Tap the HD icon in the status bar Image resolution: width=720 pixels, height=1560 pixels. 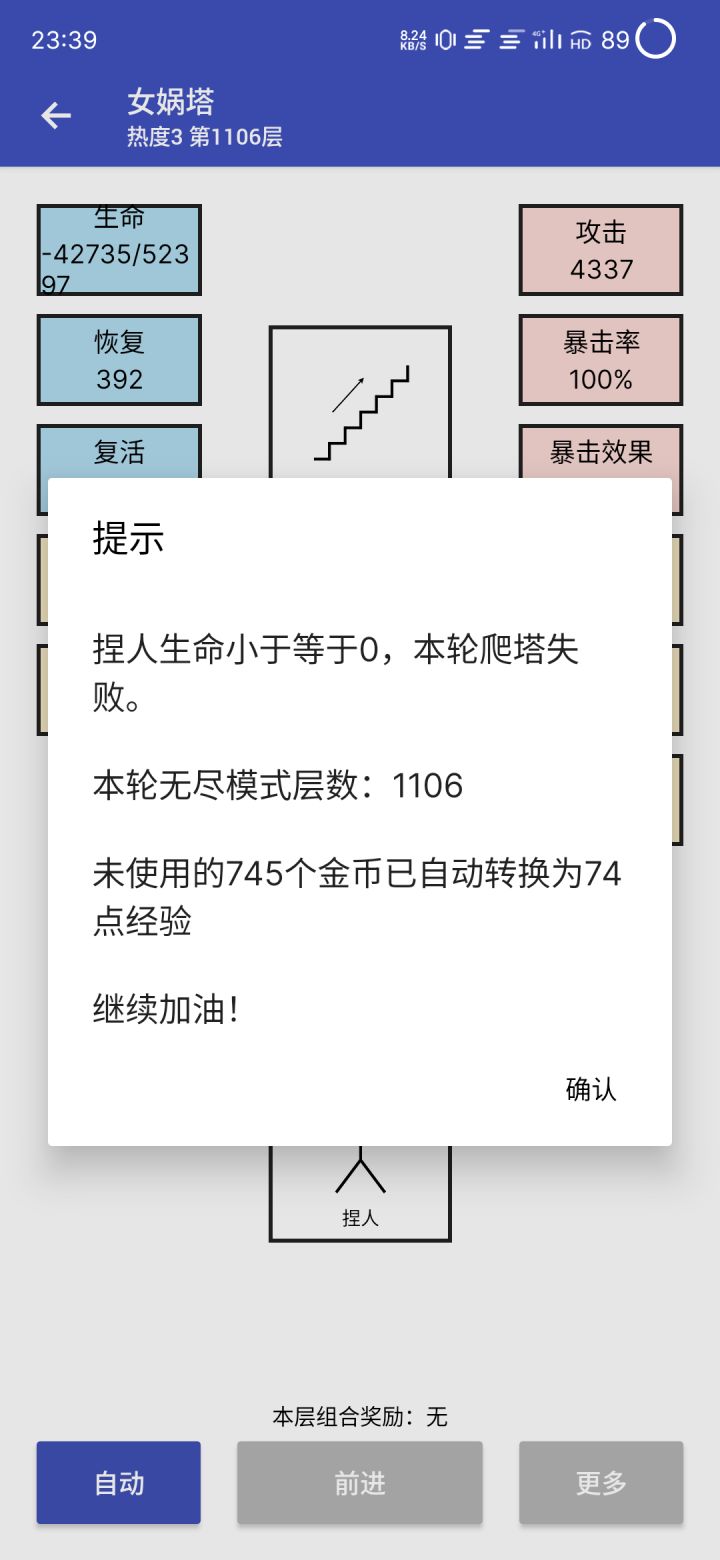pos(581,40)
